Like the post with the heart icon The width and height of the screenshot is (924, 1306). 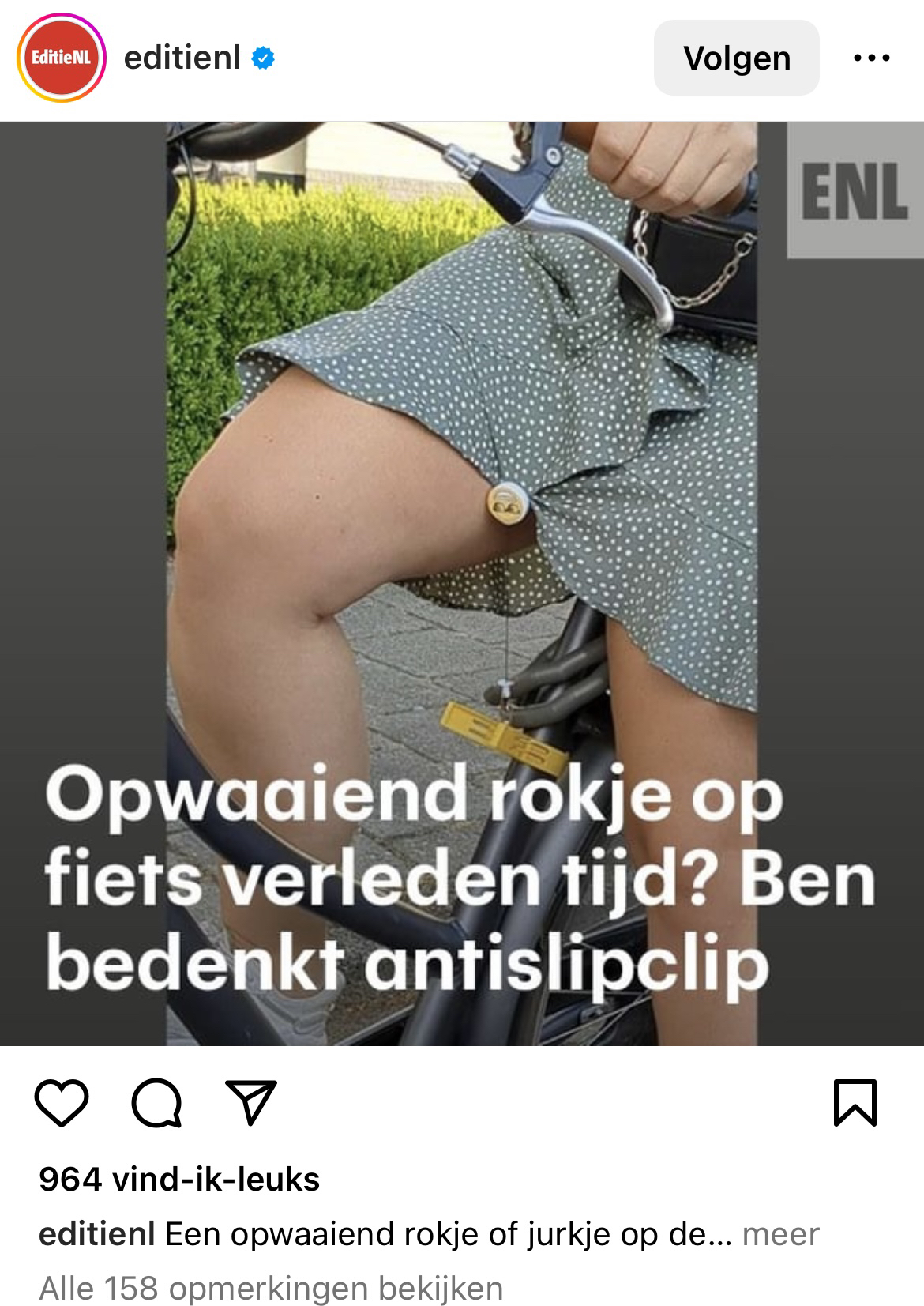62,1102
